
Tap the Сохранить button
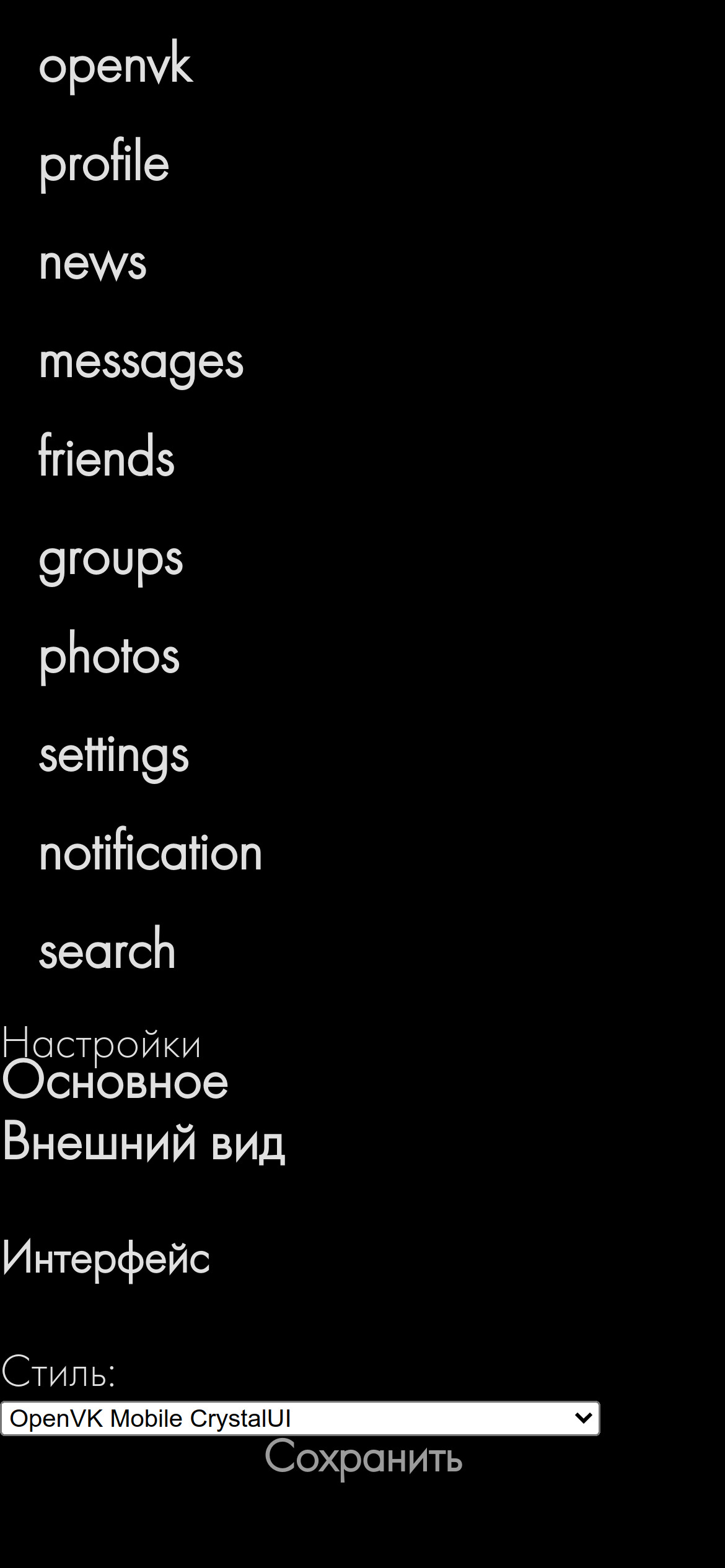tap(363, 1458)
